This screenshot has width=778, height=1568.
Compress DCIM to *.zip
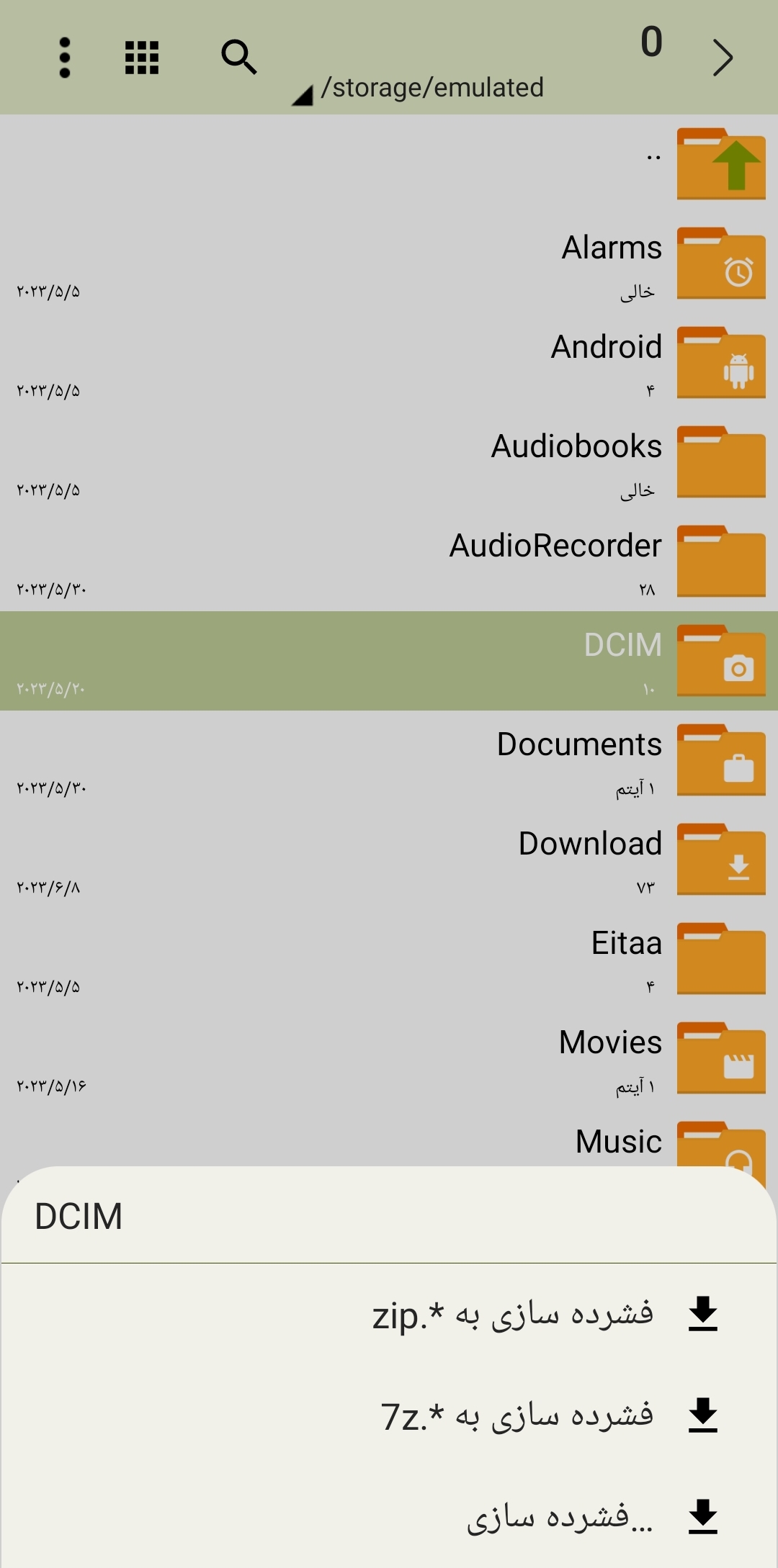(389, 1315)
